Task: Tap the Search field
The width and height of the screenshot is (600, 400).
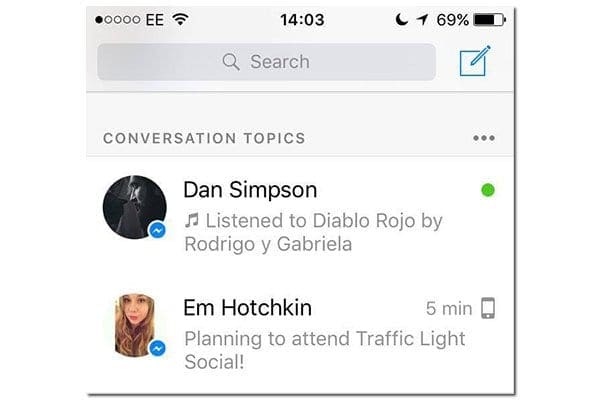Action: pyautogui.click(x=266, y=62)
